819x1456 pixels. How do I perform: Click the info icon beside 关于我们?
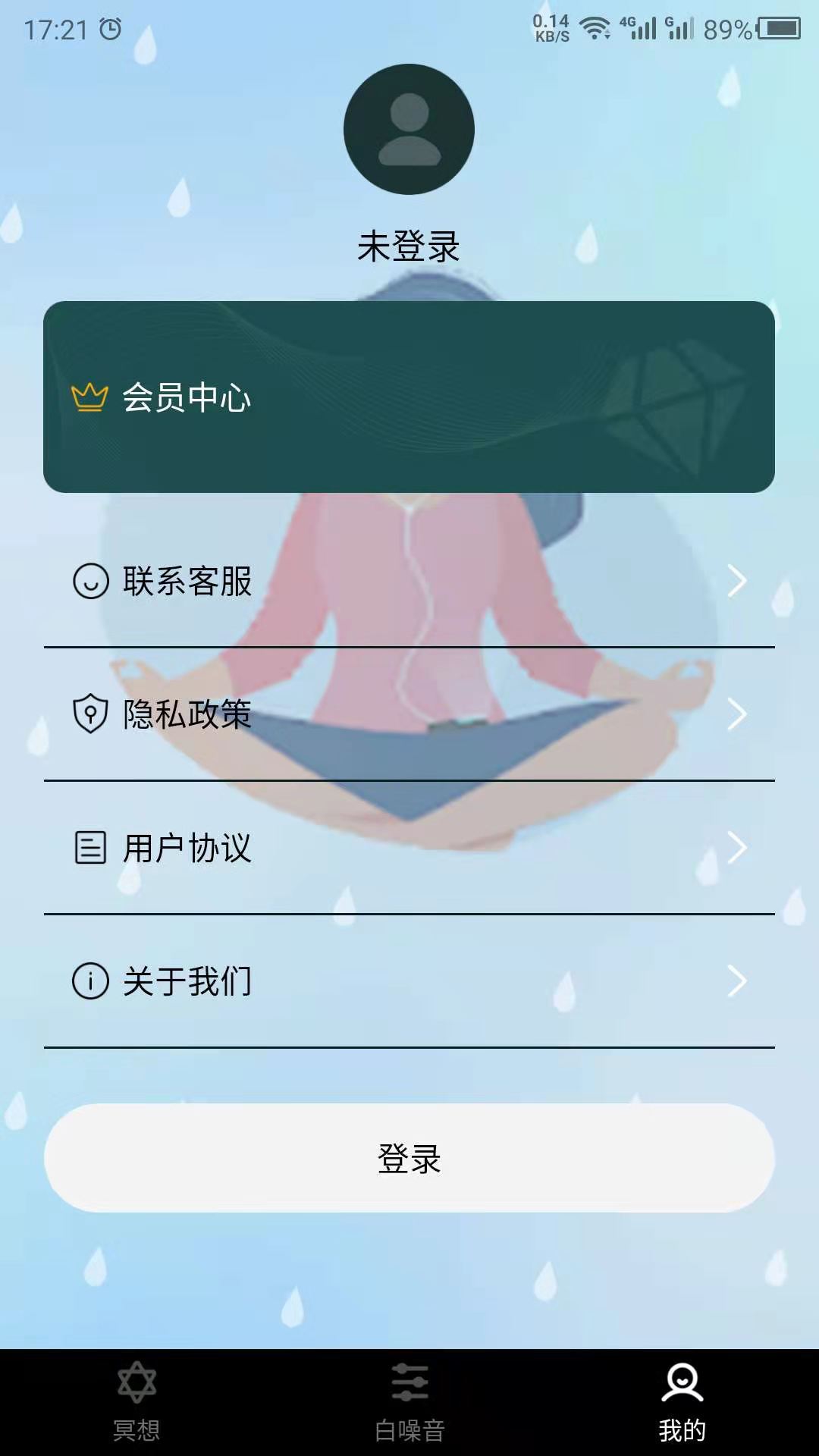click(89, 981)
